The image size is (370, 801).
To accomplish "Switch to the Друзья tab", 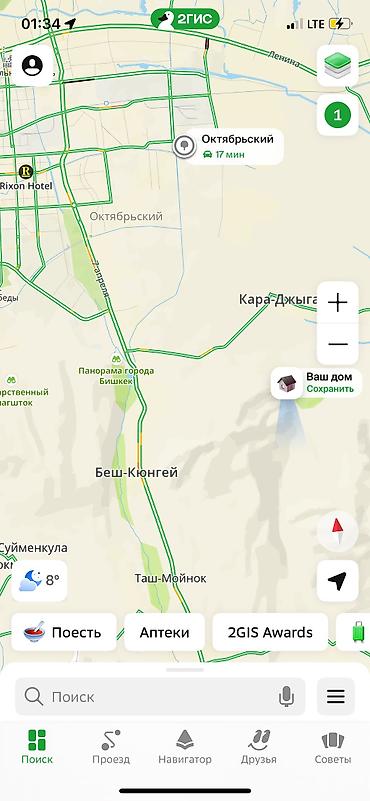I will (x=259, y=747).
